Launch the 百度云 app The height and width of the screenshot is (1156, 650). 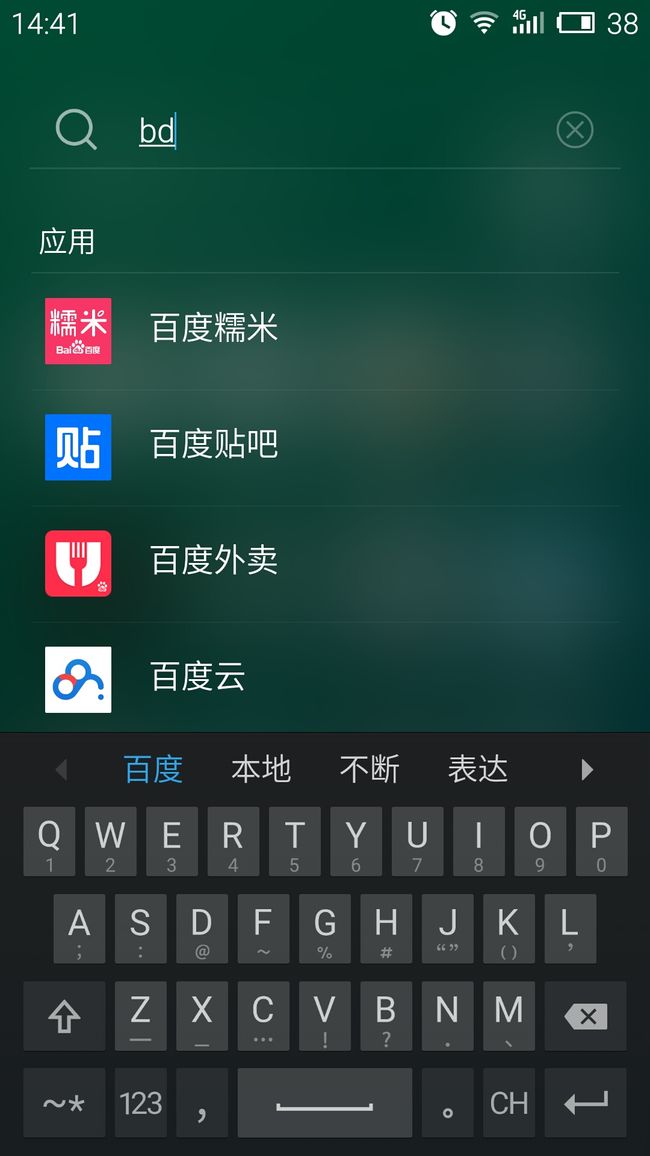(325, 679)
